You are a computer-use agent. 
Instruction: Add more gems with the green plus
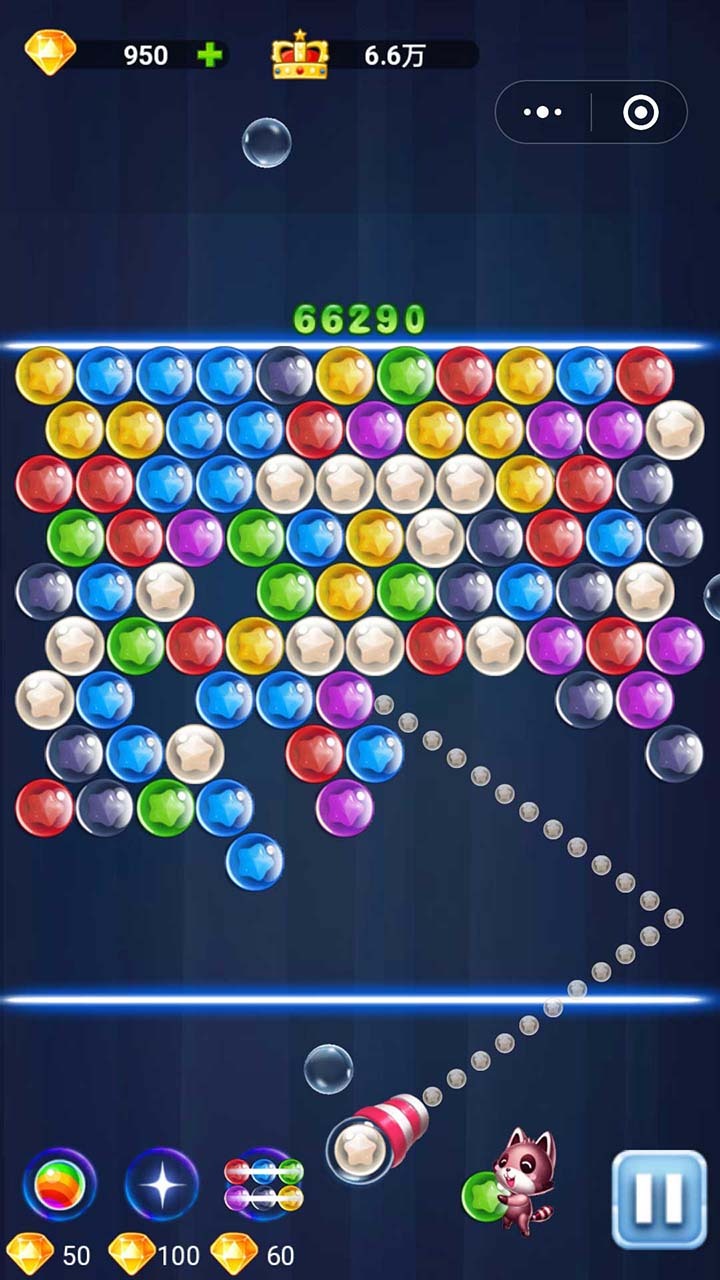[209, 55]
